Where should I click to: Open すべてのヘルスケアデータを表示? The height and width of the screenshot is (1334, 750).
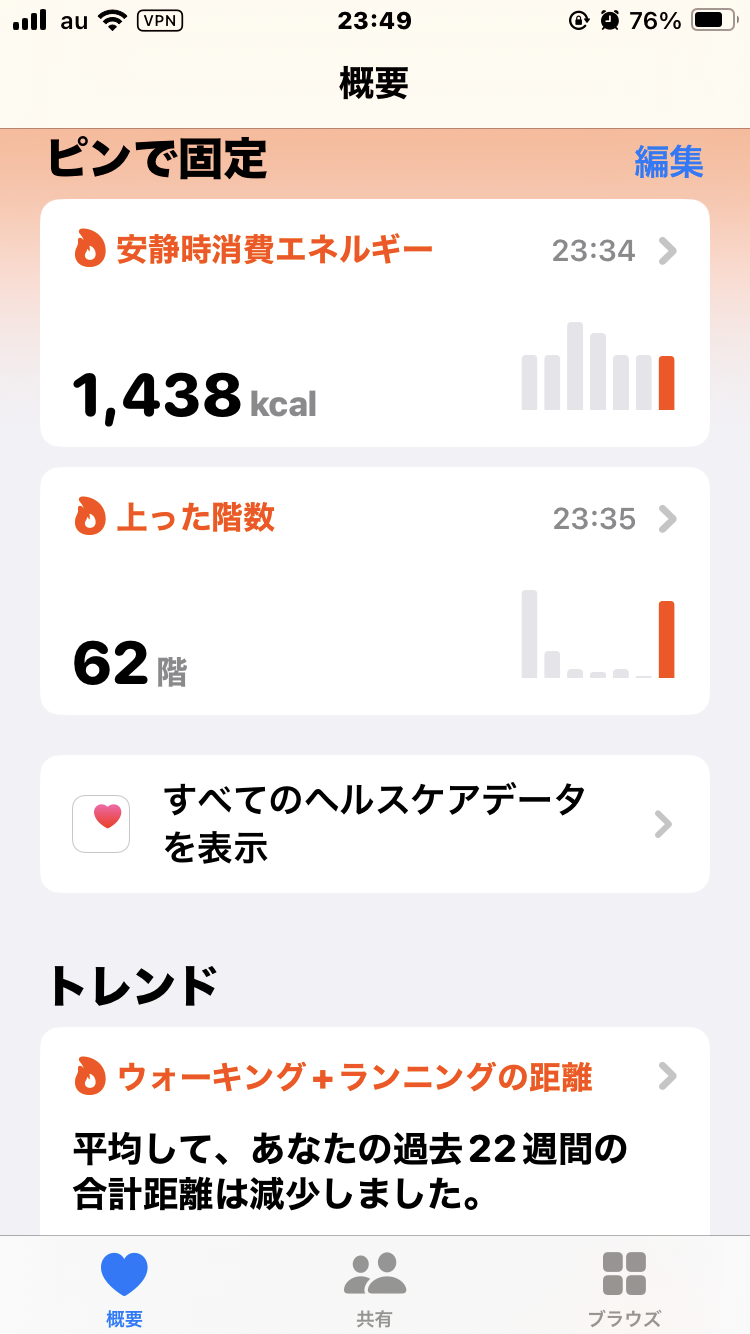click(374, 823)
